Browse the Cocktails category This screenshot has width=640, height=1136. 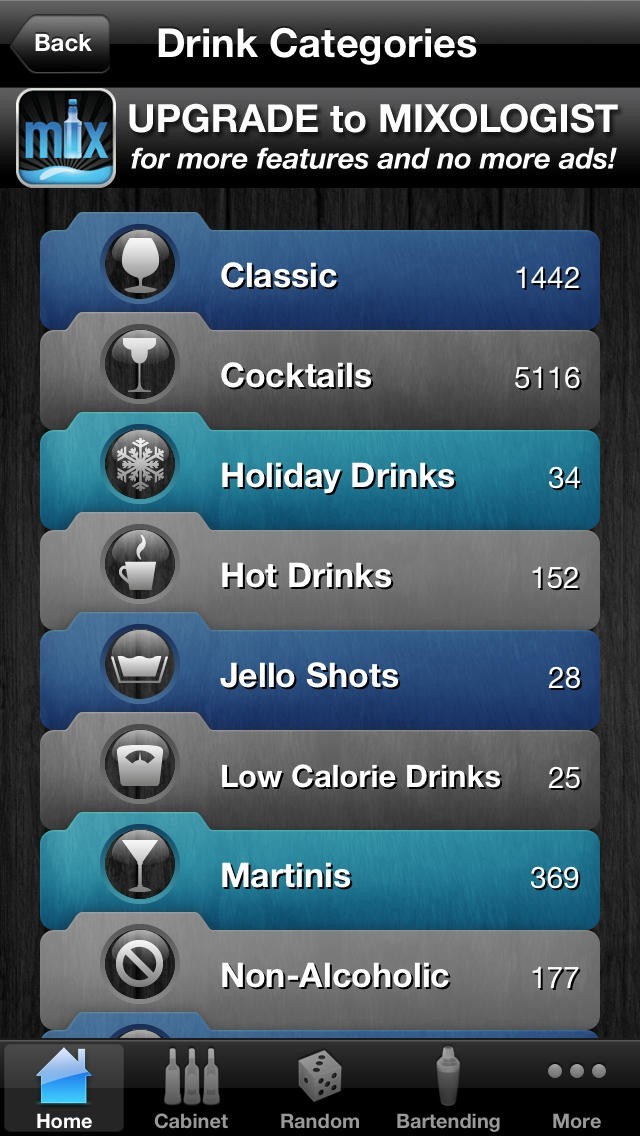tap(320, 377)
